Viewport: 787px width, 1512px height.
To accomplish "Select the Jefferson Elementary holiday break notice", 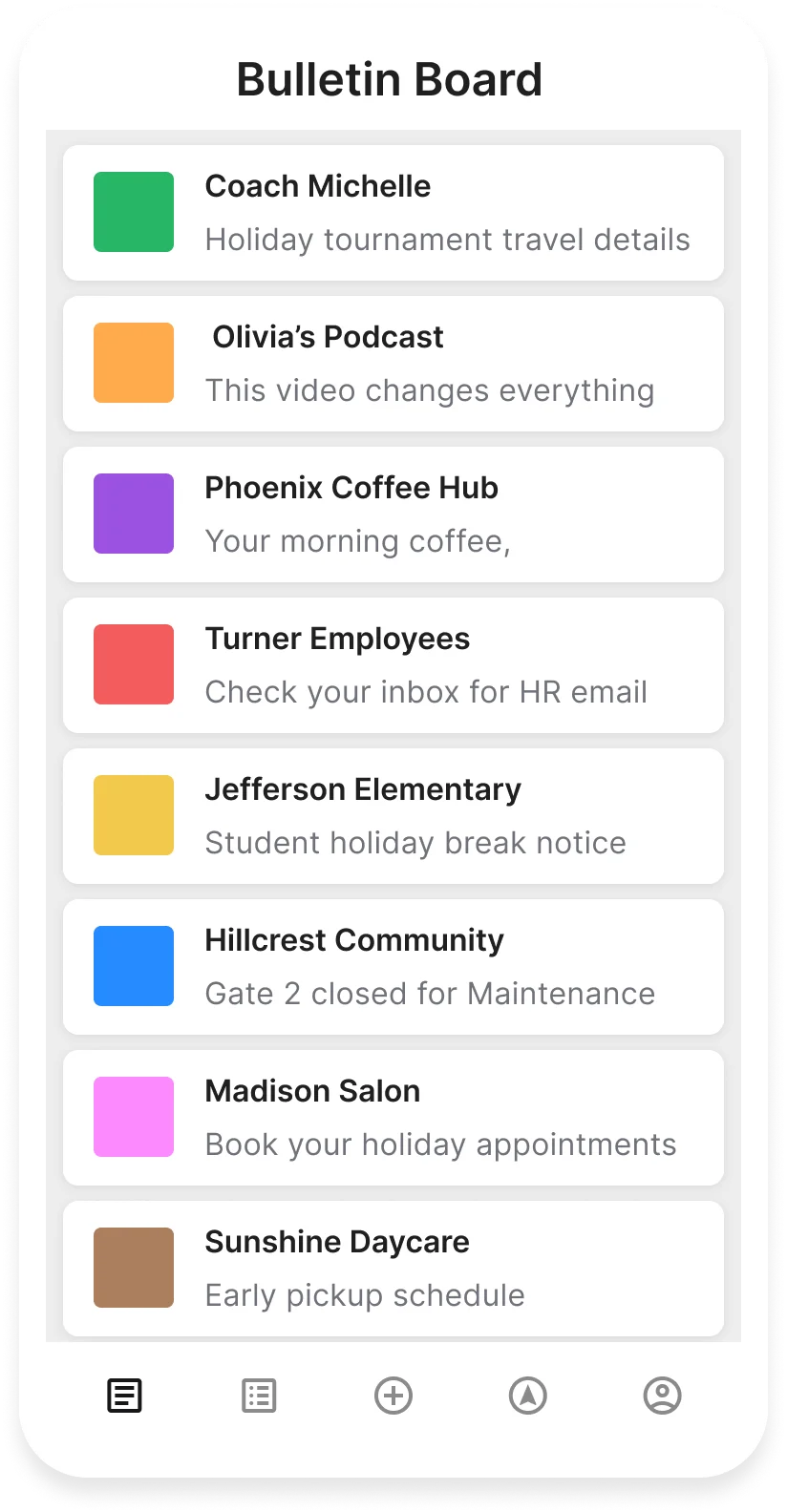I will [x=393, y=816].
